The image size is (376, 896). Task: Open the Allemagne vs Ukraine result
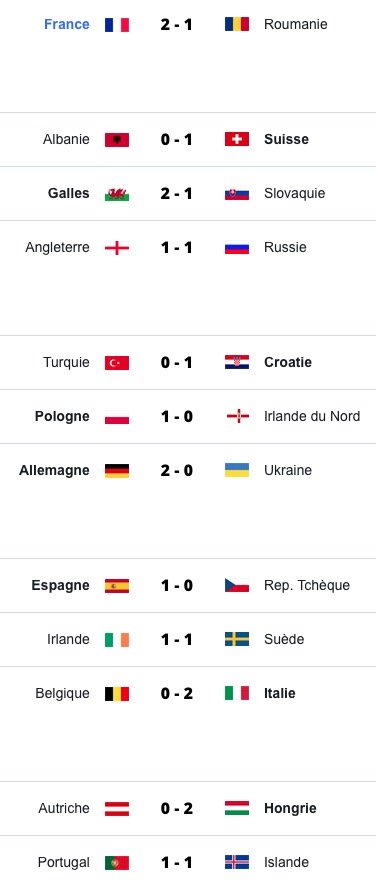tap(188, 470)
